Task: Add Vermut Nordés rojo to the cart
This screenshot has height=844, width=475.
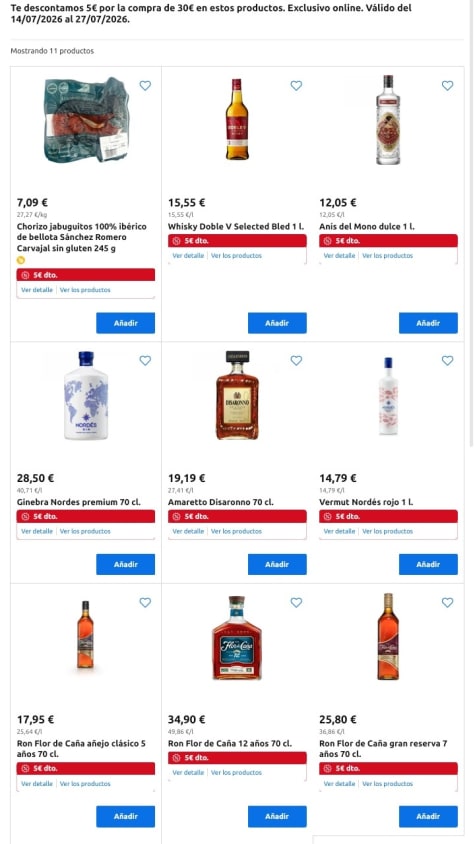Action: pos(428,564)
